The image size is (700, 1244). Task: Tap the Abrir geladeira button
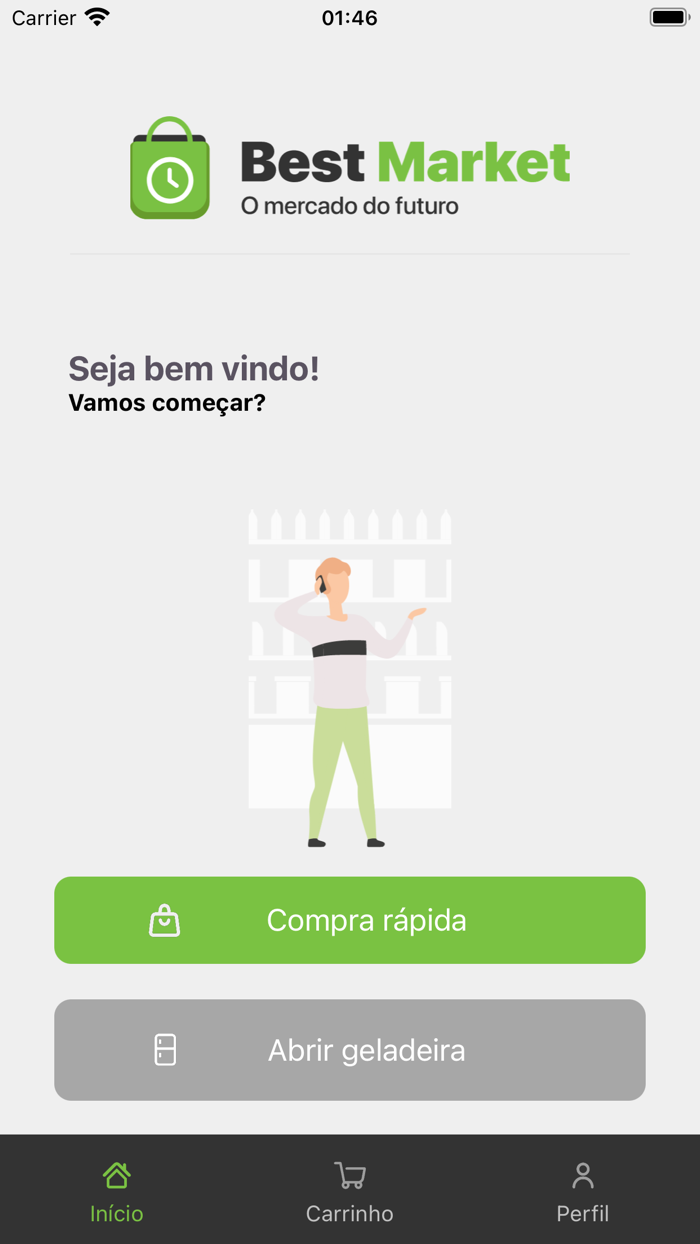349,1050
